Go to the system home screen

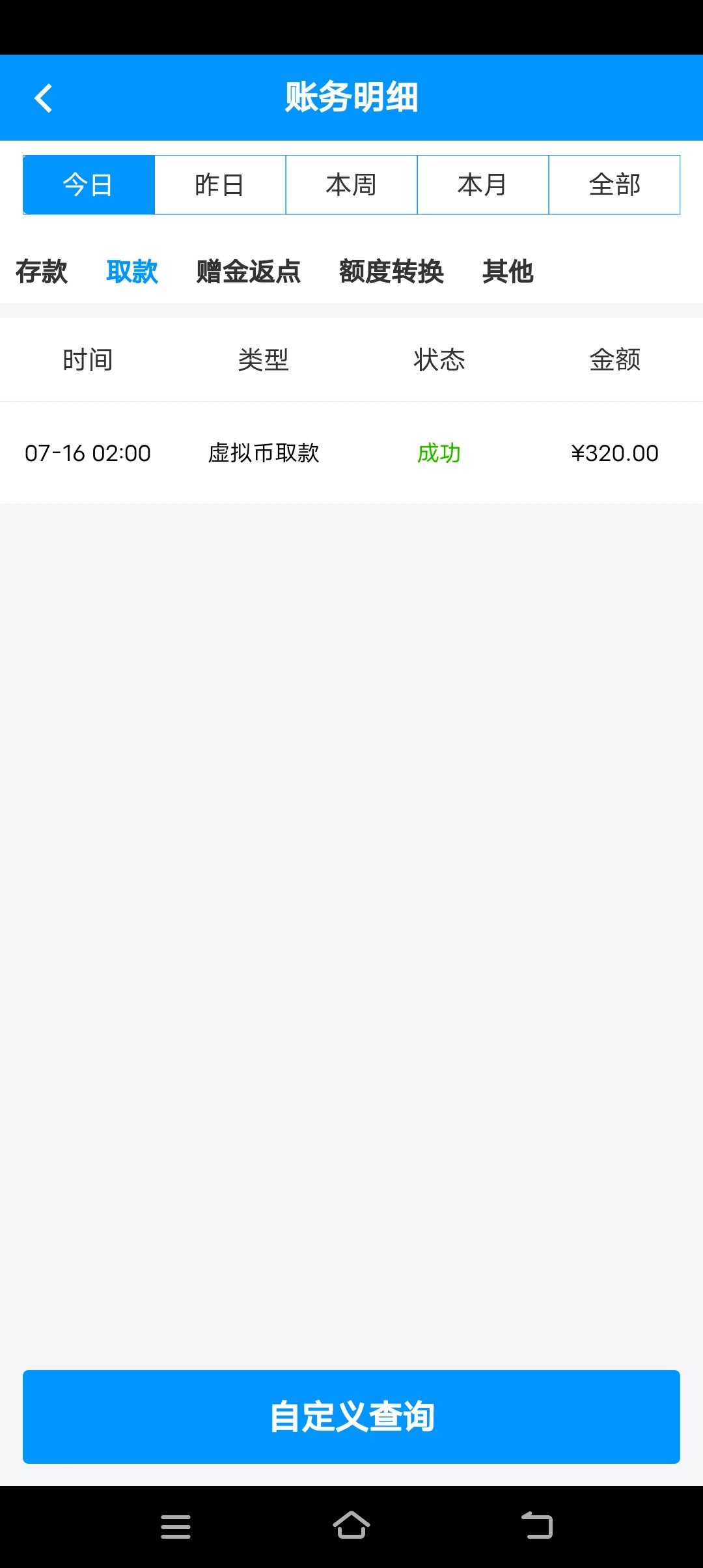coord(351,1526)
